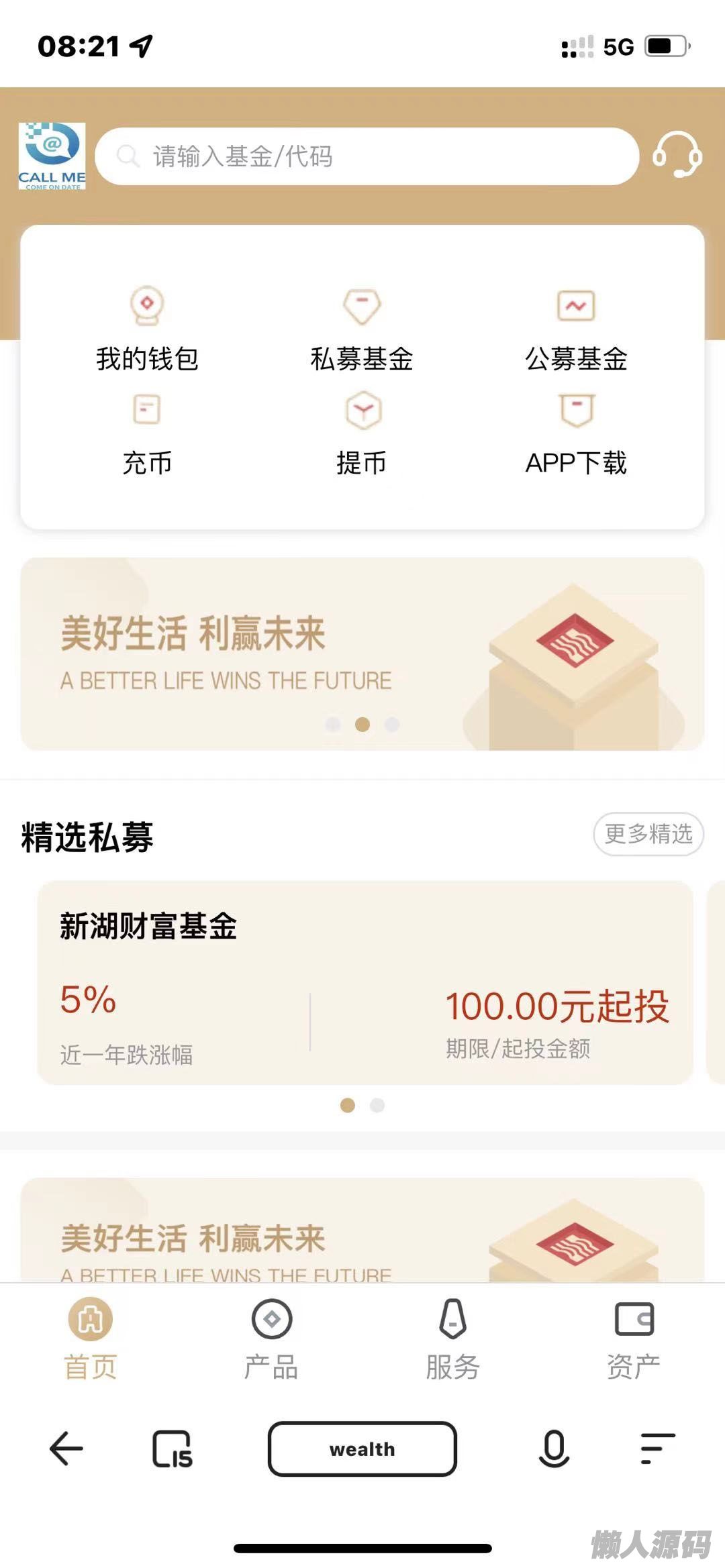The image size is (725, 1568).
Task: Switch to the 产品 tab
Action: click(x=271, y=1339)
